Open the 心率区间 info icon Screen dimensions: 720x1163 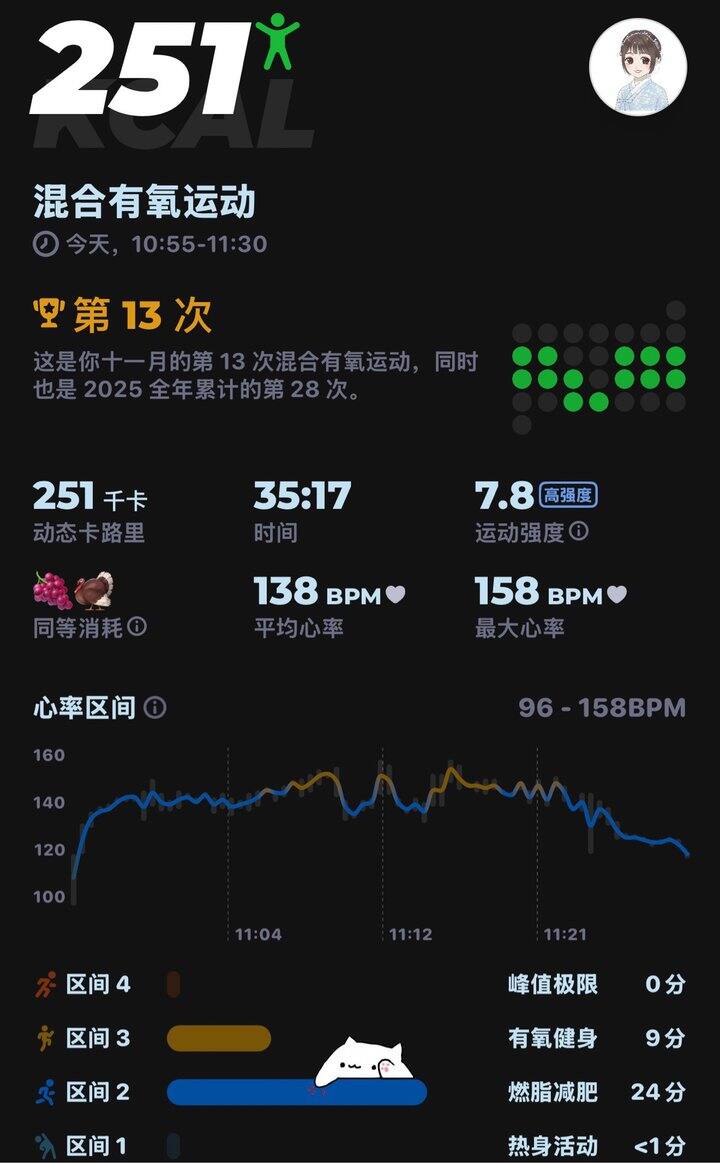pos(155,708)
